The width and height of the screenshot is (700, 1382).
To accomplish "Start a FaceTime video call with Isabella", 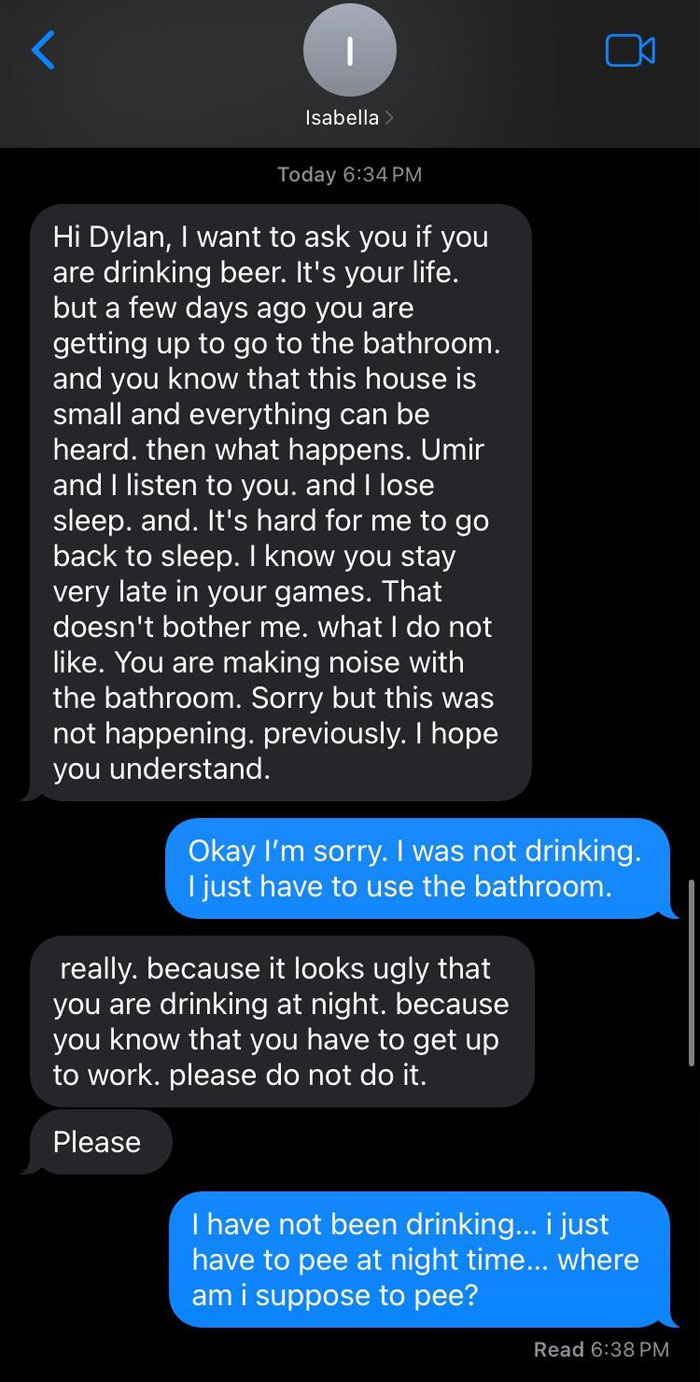I will pos(630,51).
